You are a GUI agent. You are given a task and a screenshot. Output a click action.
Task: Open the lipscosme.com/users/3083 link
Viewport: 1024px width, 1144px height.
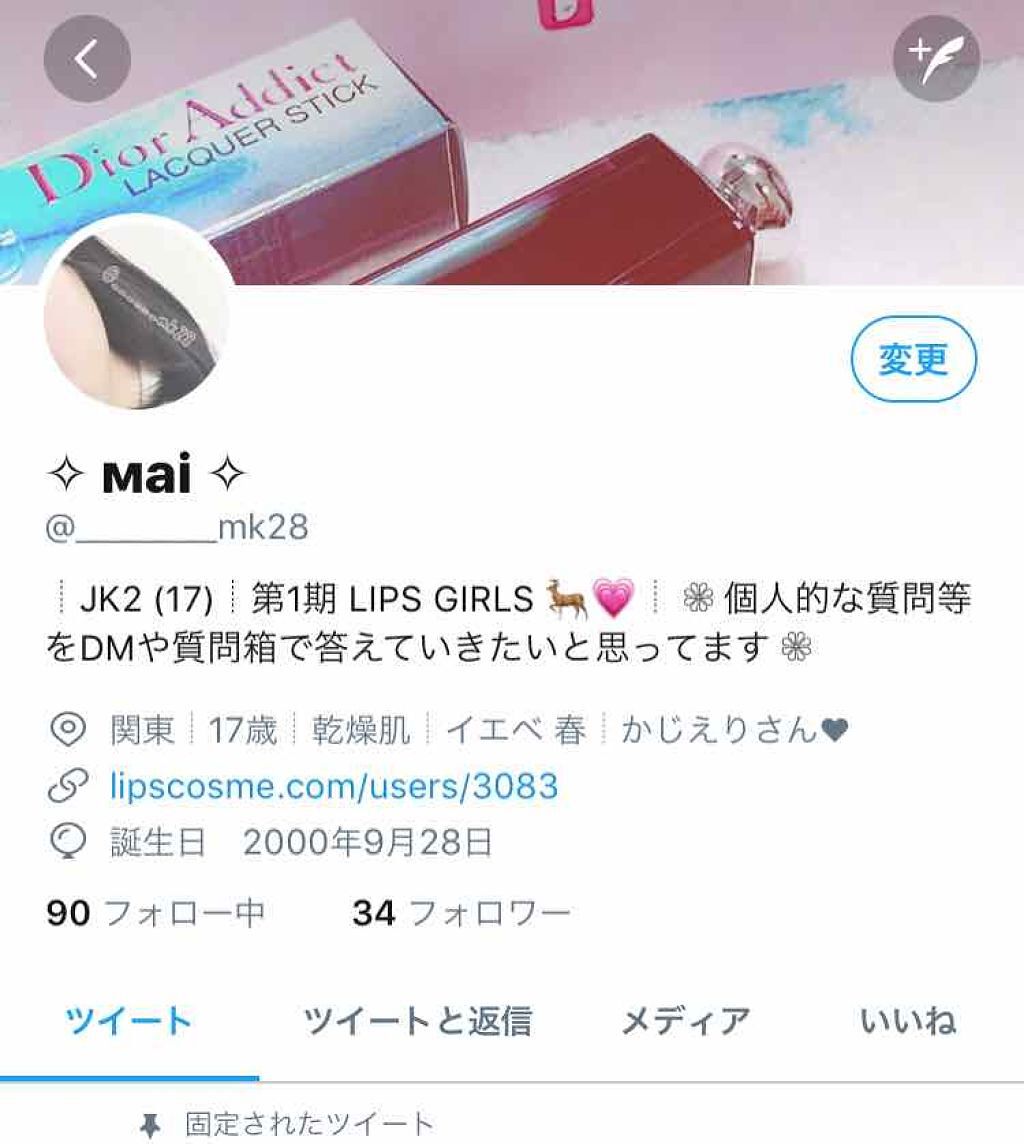click(335, 786)
